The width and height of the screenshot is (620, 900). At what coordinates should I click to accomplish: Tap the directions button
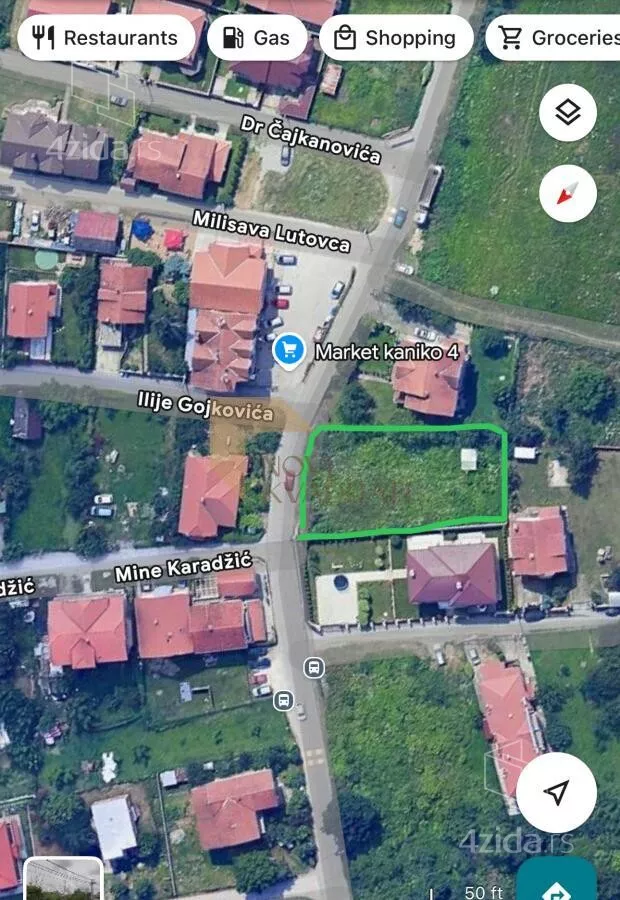click(557, 885)
